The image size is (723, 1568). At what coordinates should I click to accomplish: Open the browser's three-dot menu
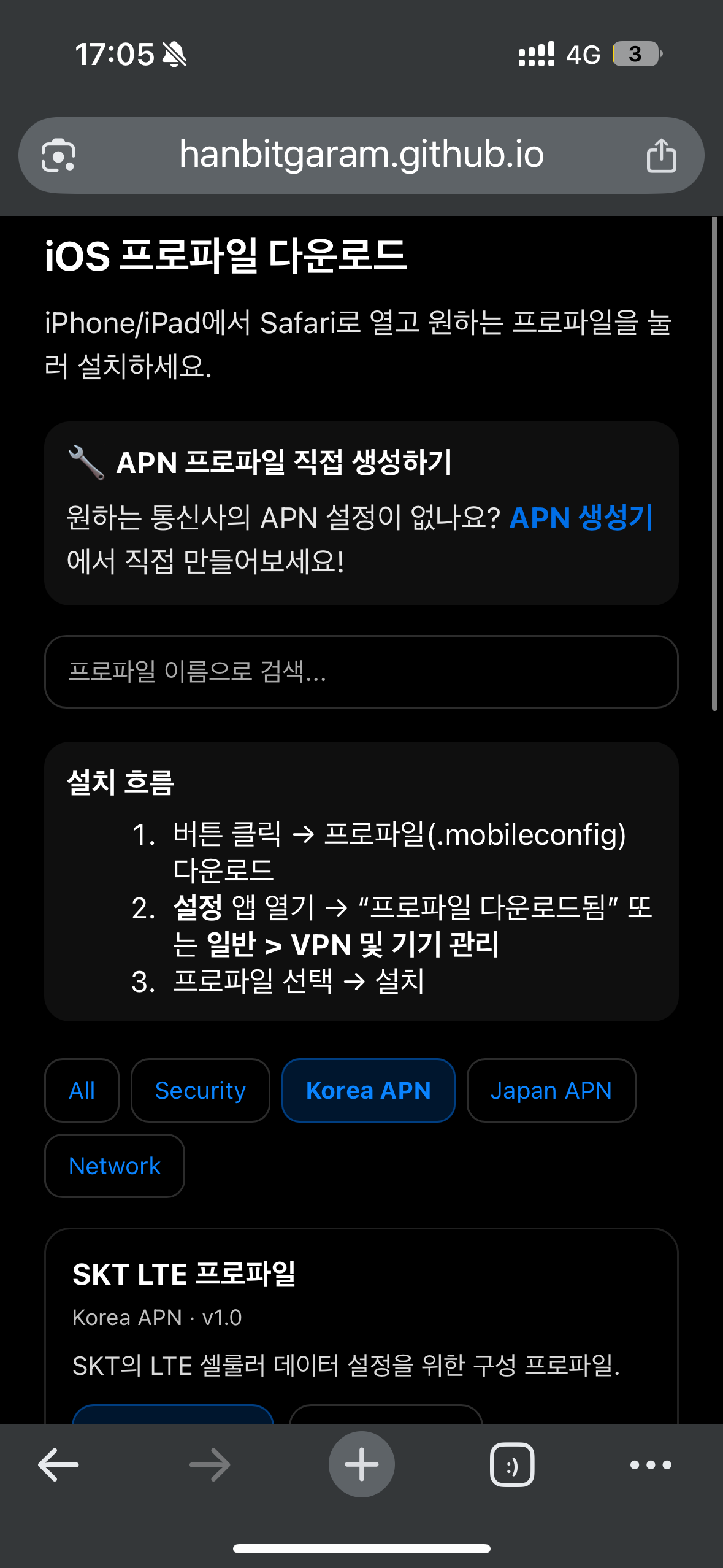pos(651,1465)
